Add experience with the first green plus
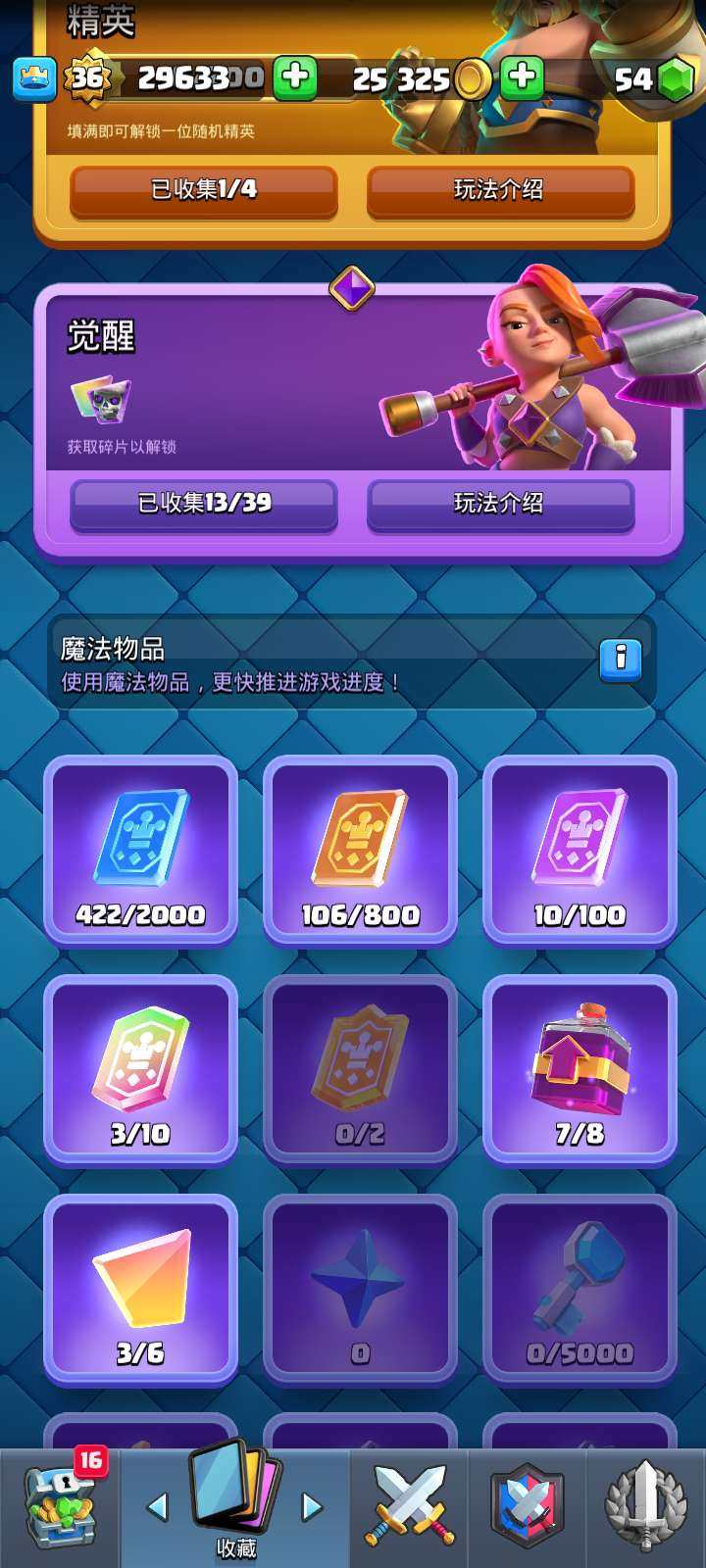Screen dimensions: 706x1568 coord(295,78)
